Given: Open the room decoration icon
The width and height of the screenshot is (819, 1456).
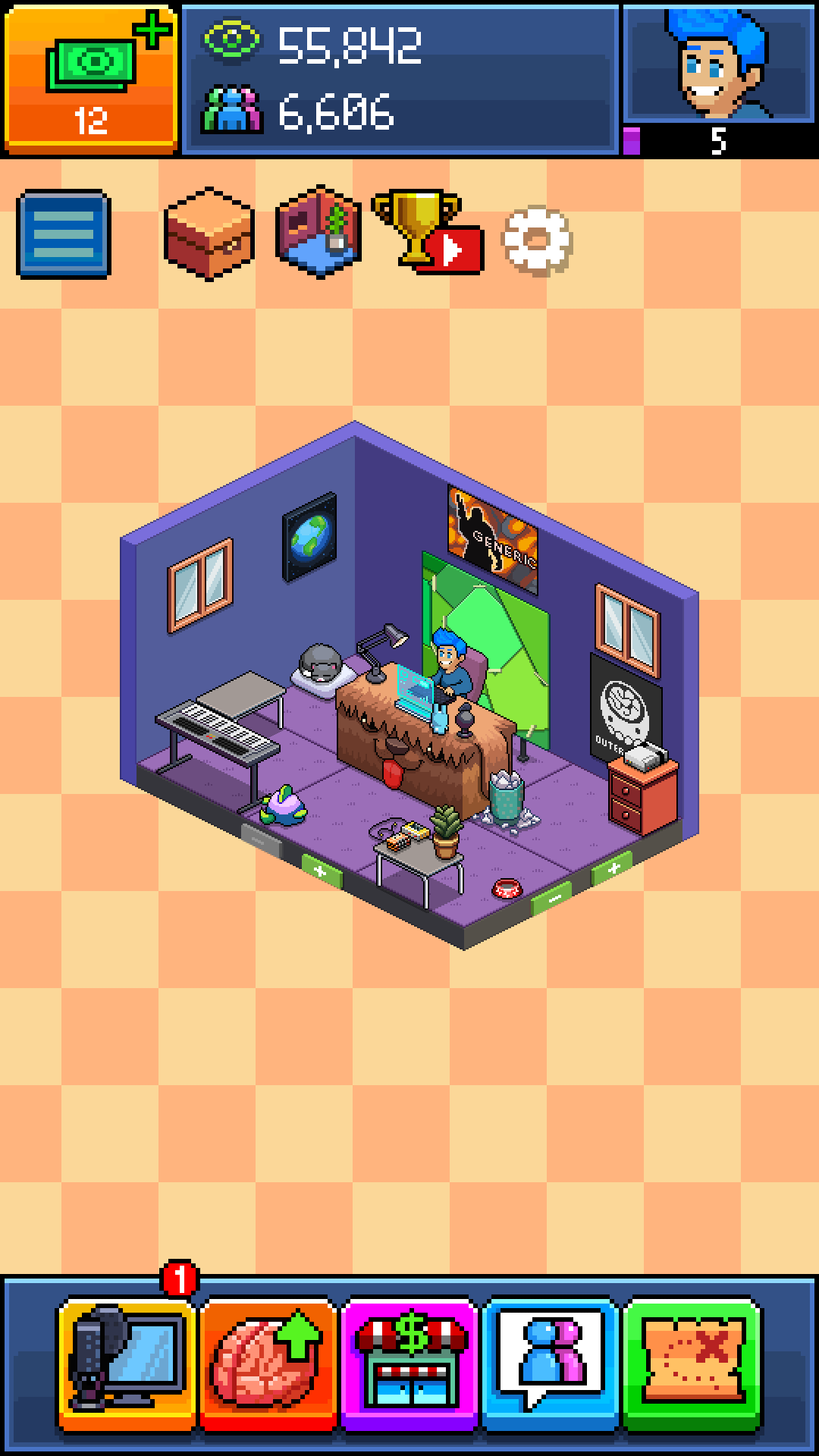Looking at the screenshot, I should click(318, 232).
